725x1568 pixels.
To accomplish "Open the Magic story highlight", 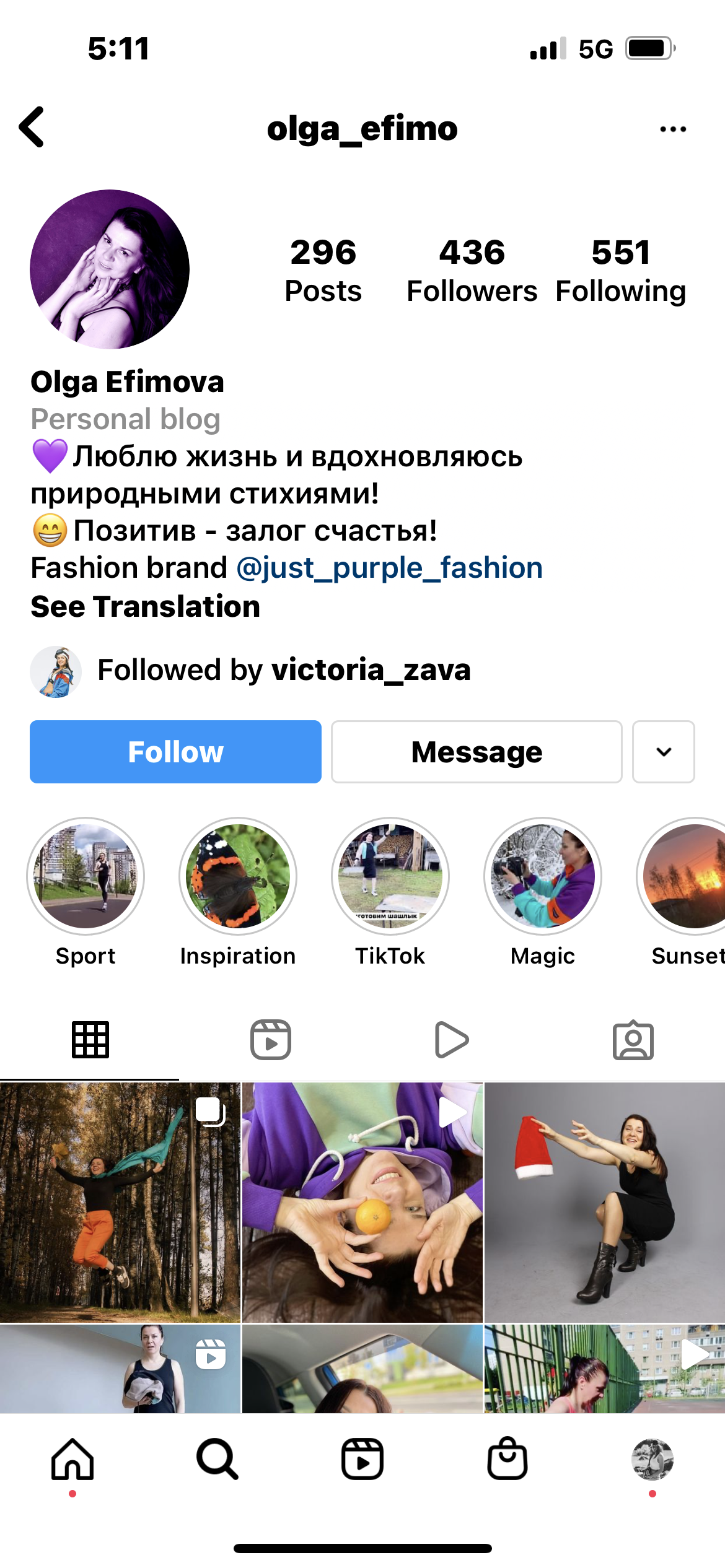I will click(x=543, y=876).
